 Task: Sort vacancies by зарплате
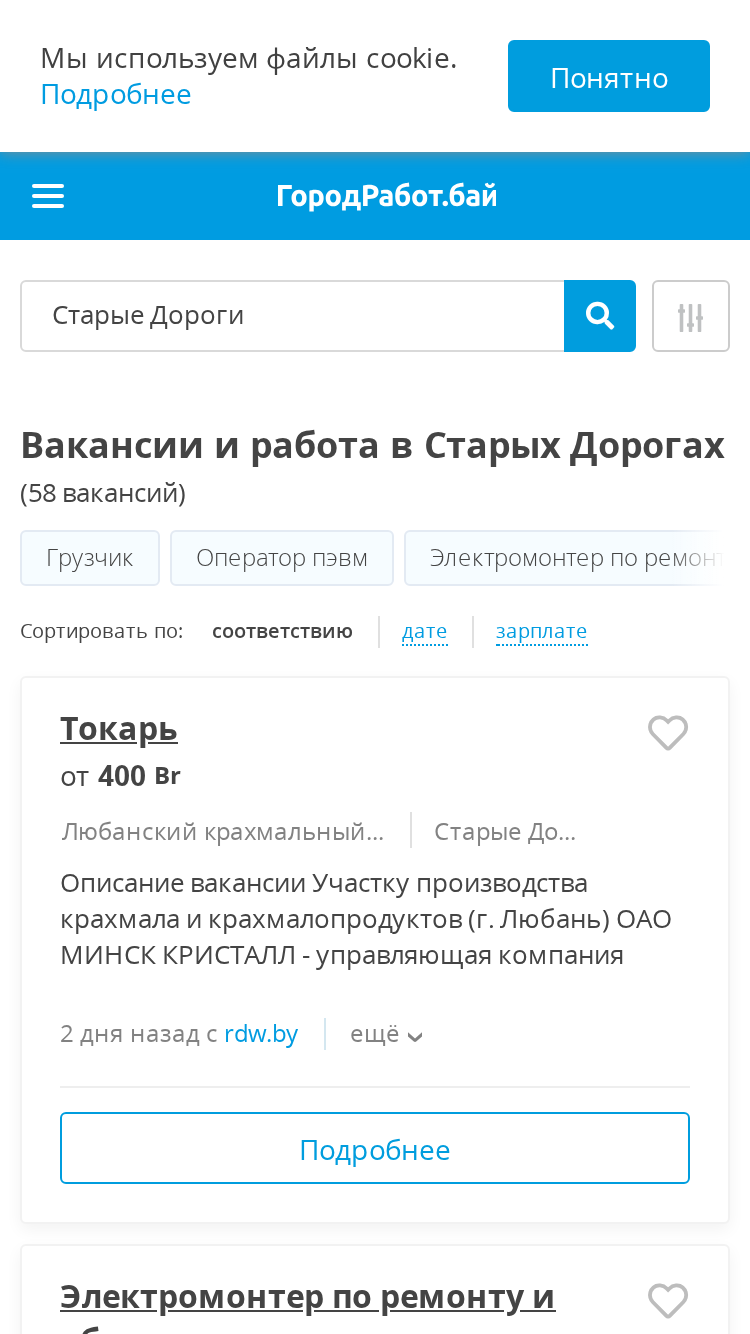pyautogui.click(x=541, y=632)
